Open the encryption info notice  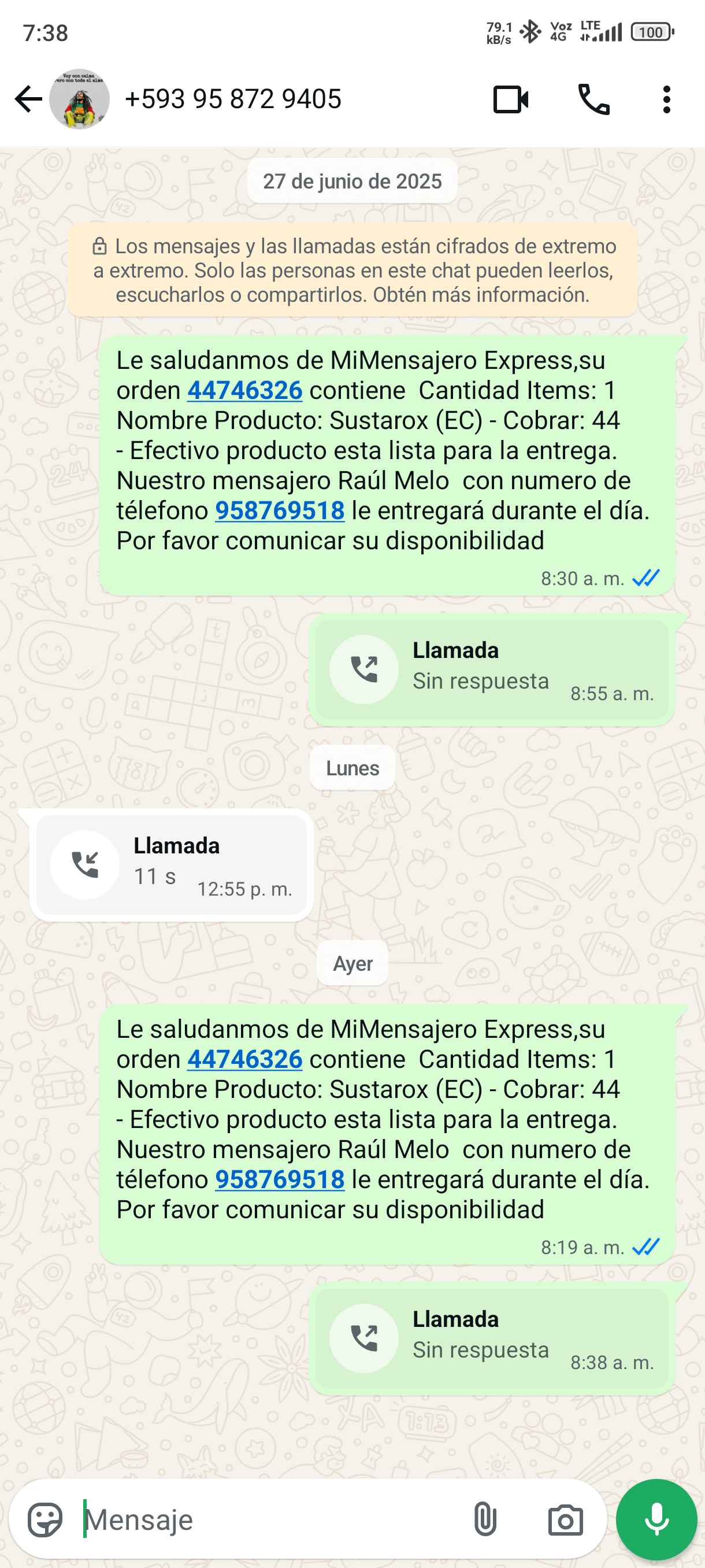point(353,270)
